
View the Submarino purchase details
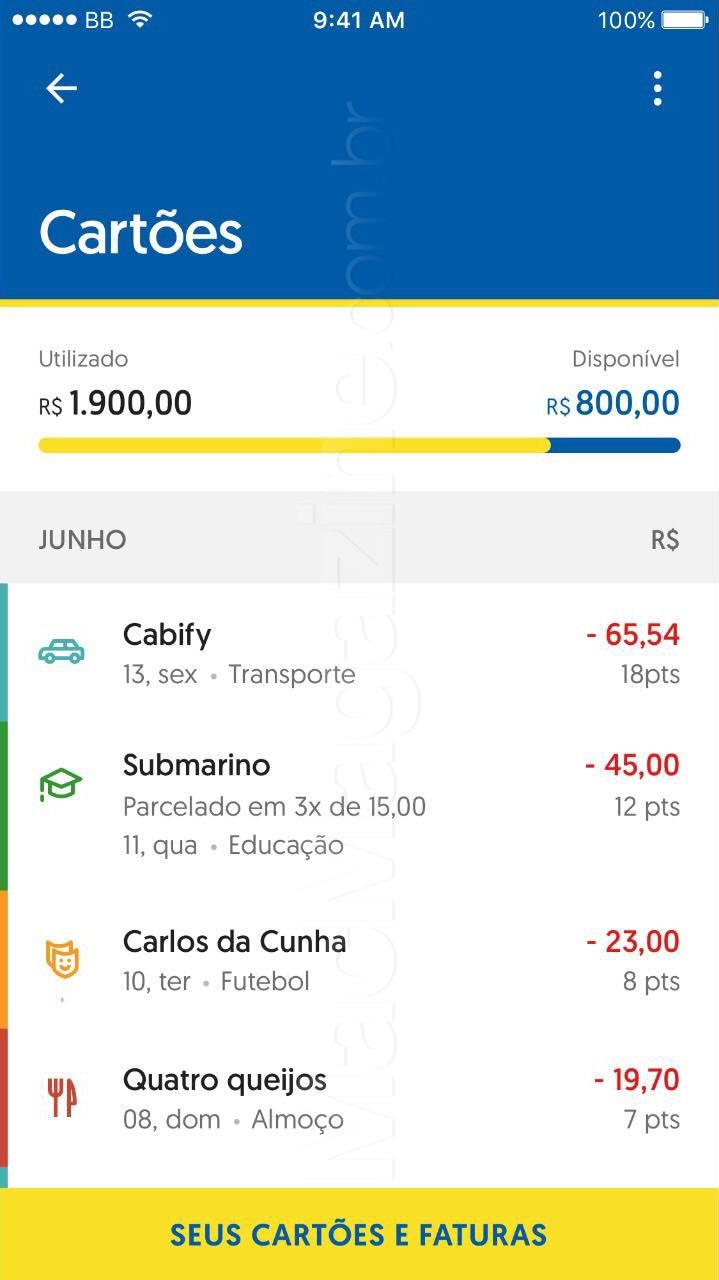point(360,806)
